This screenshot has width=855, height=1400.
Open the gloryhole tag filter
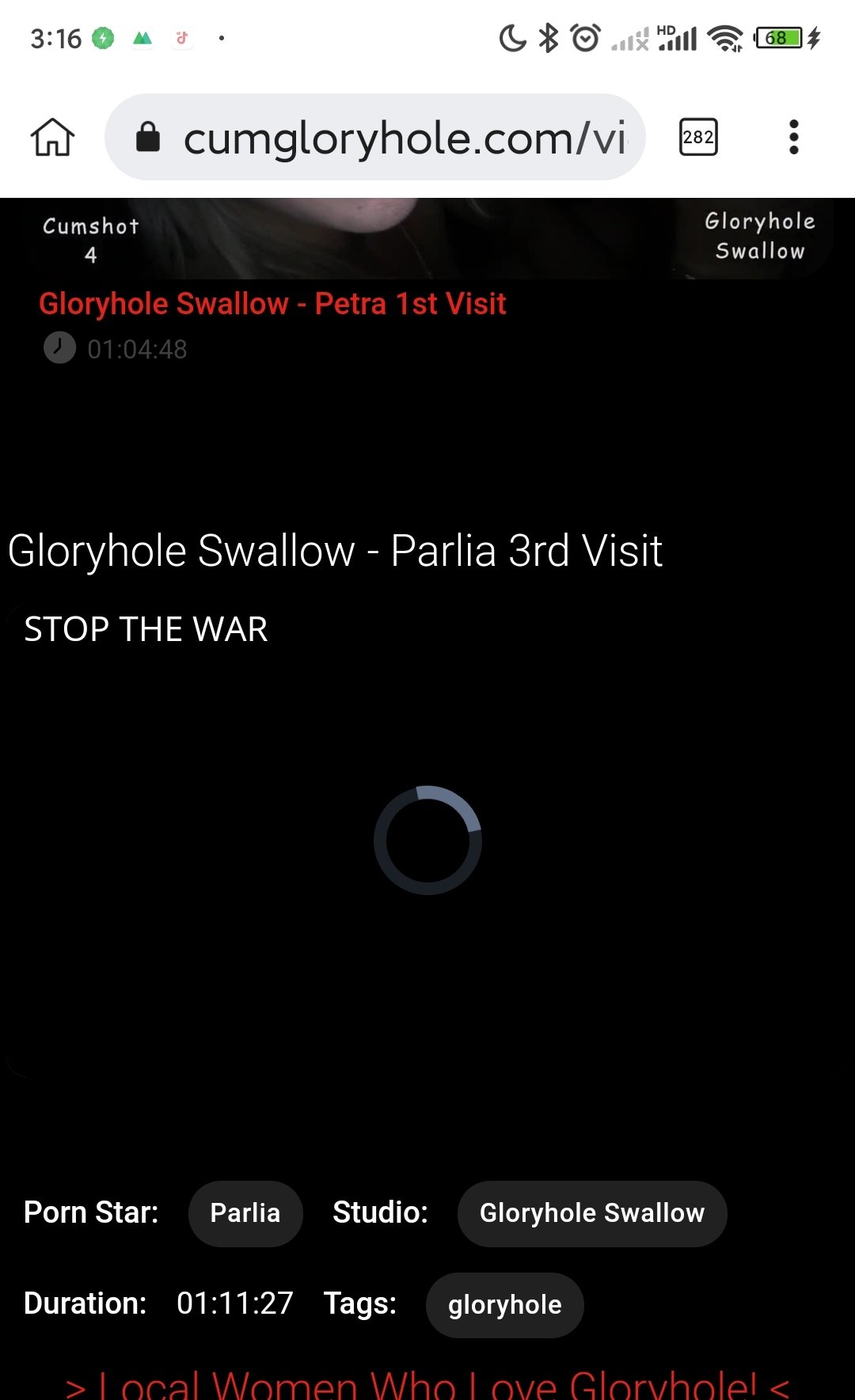tap(504, 1304)
